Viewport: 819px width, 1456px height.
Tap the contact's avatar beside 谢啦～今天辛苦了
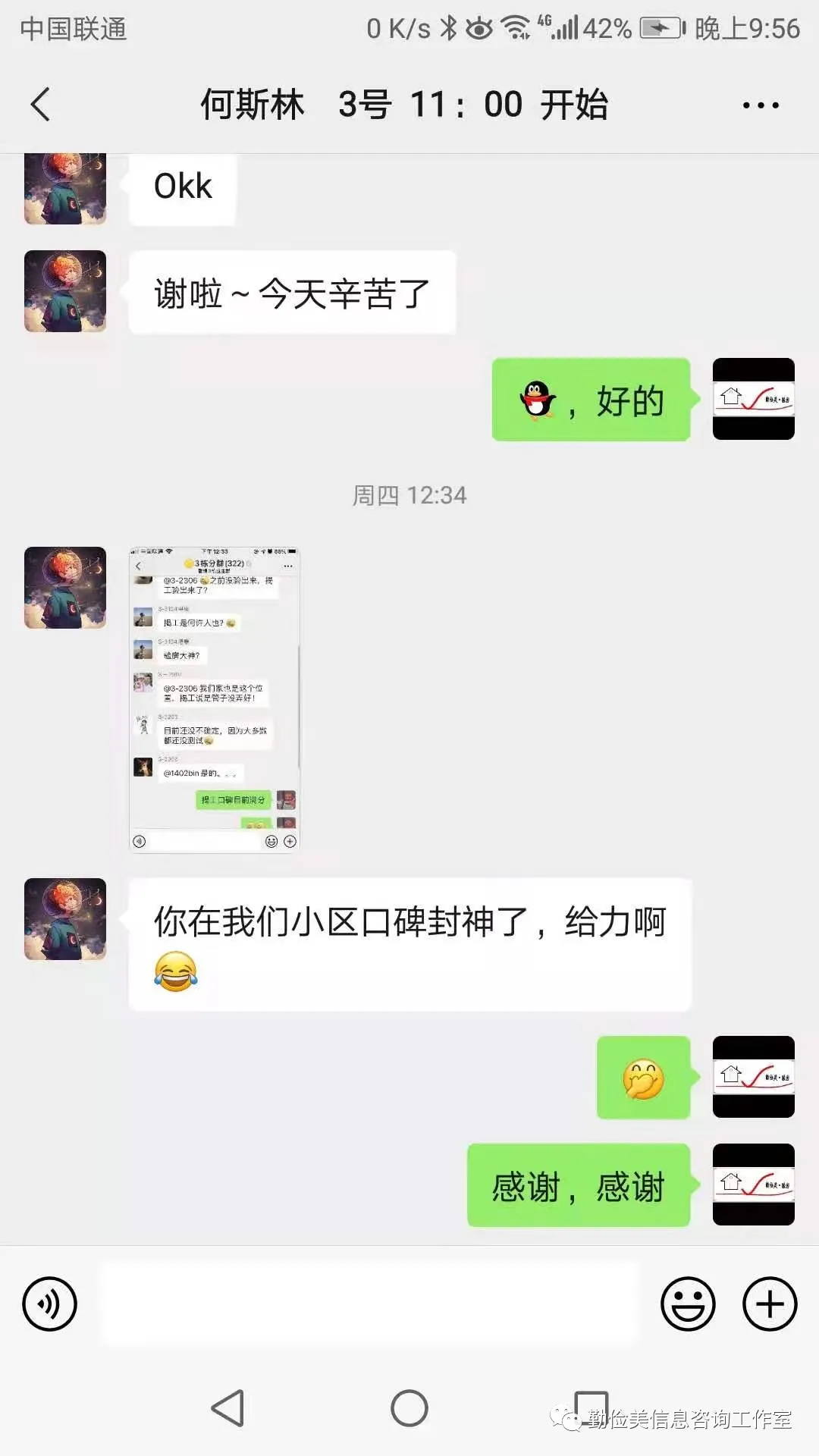(65, 291)
